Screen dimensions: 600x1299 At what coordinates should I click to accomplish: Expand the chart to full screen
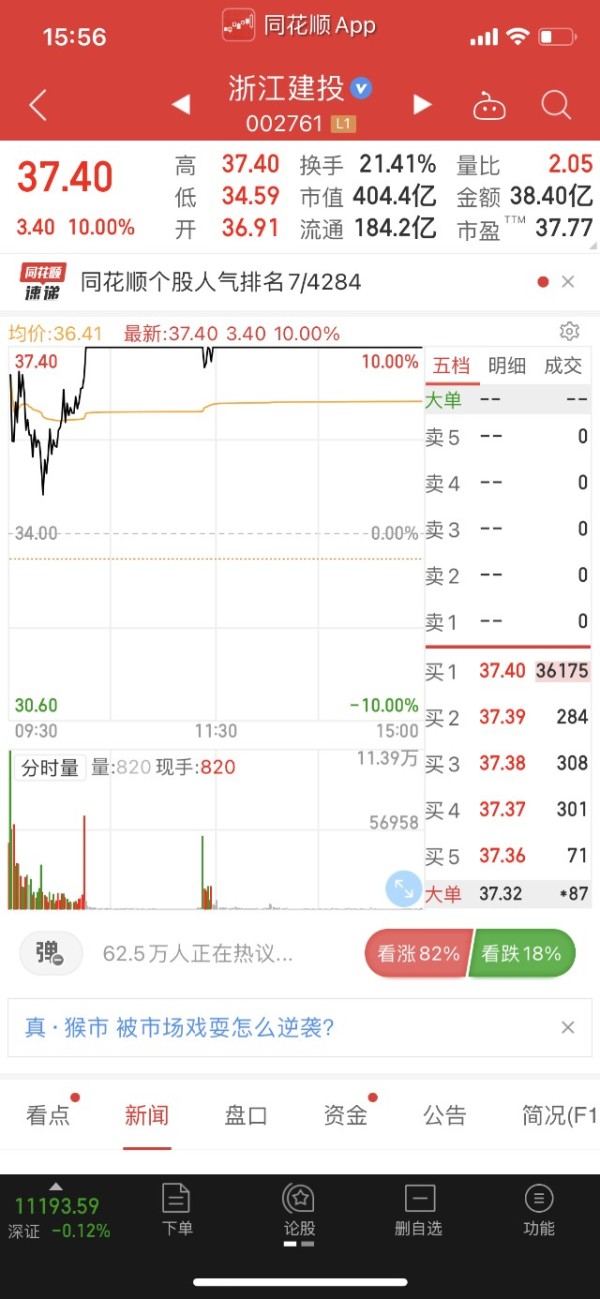(404, 888)
